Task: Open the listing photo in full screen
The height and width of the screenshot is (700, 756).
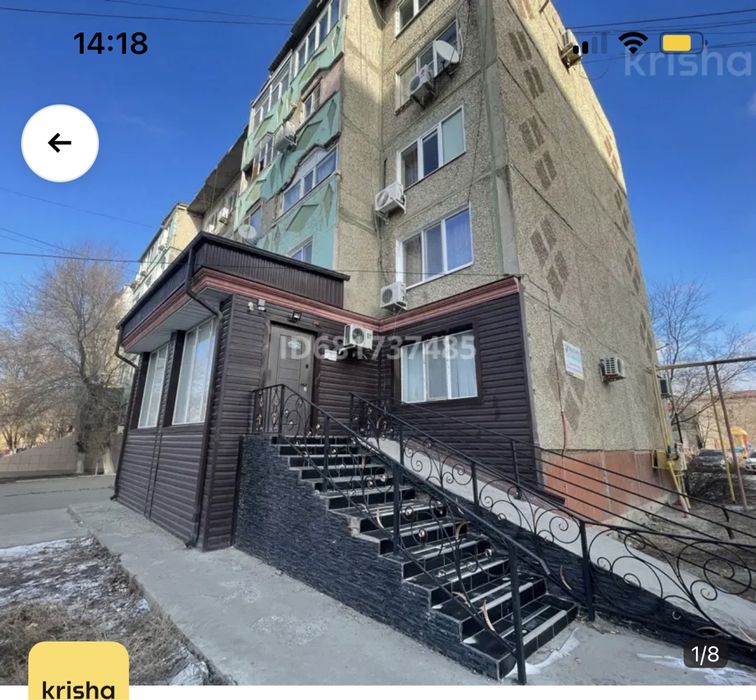Action: pos(400,380)
